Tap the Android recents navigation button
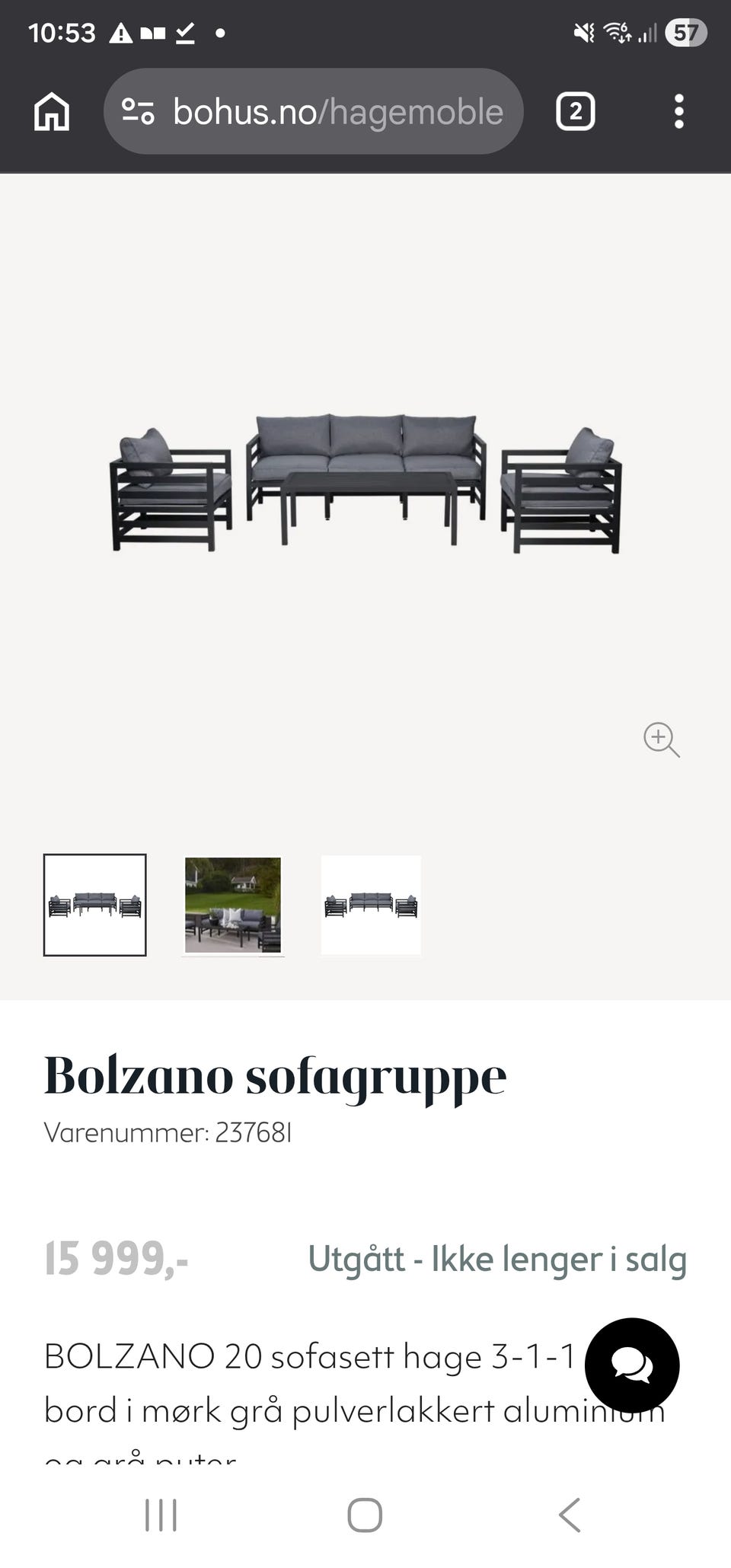 pyautogui.click(x=160, y=1515)
